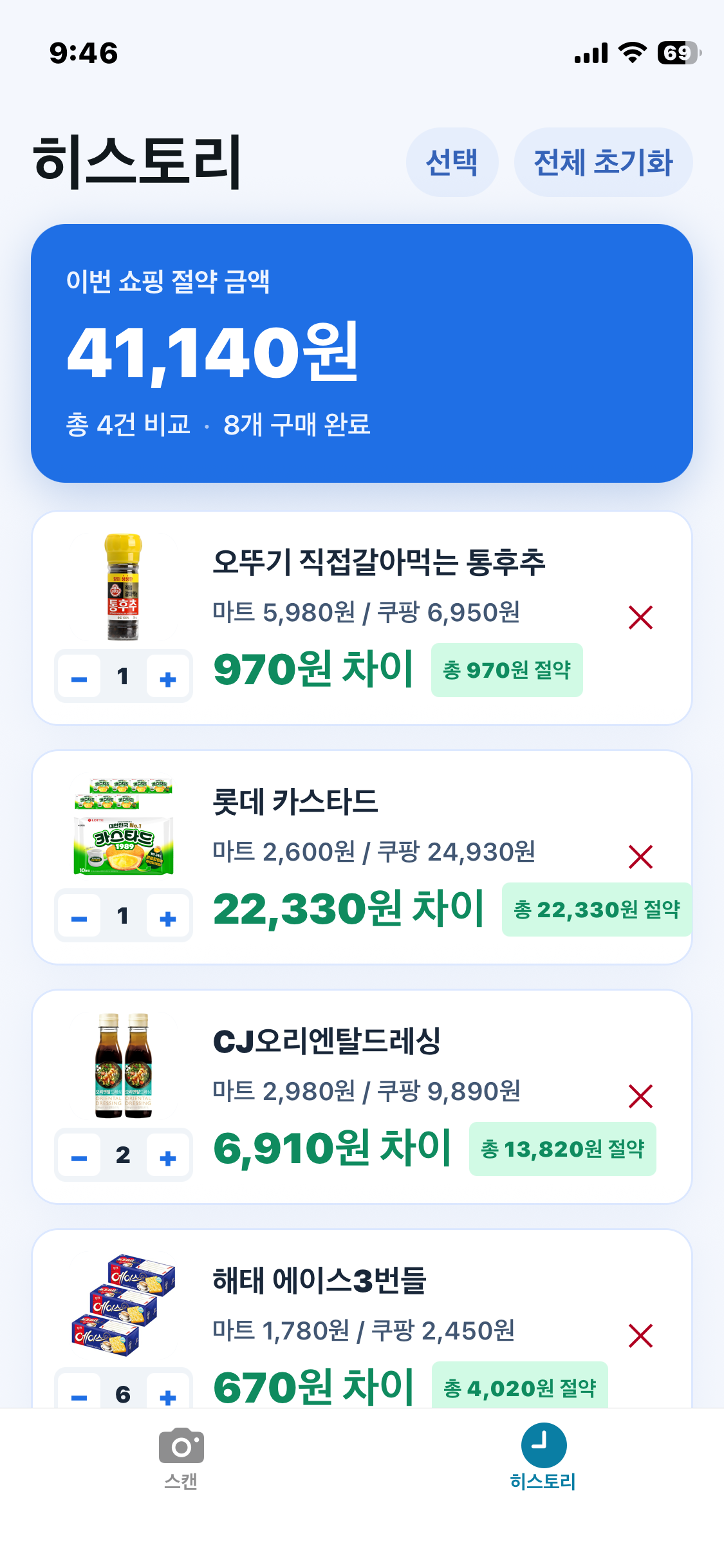This screenshot has height=1568, width=724.
Task: Delete the 오뚜기 직접갈아먹는 통후추 entry
Action: [x=640, y=617]
